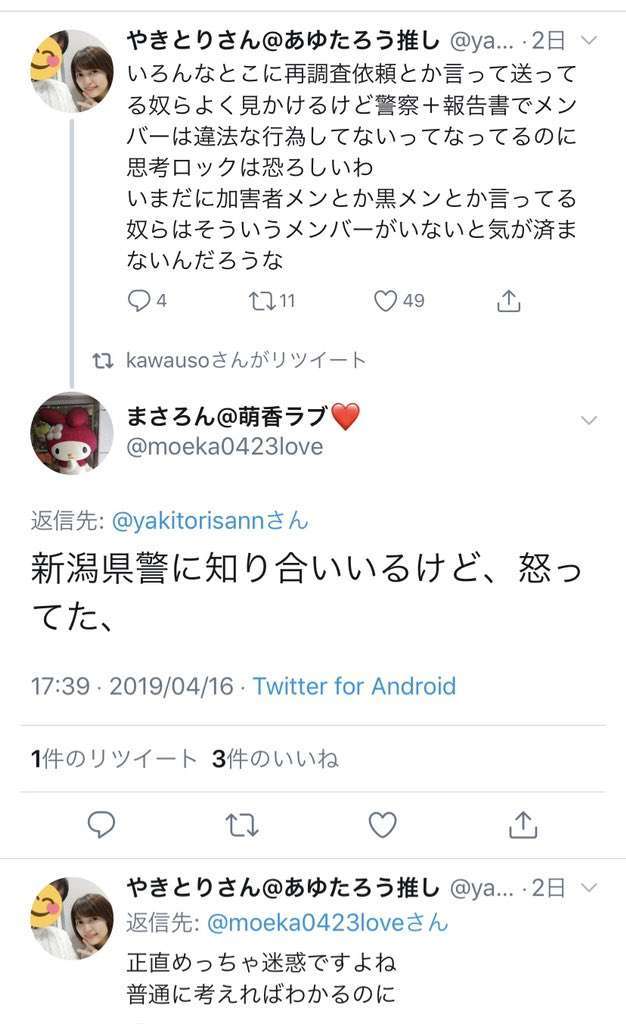
Task: Open the Twitter for Android source link
Action: [x=354, y=686]
